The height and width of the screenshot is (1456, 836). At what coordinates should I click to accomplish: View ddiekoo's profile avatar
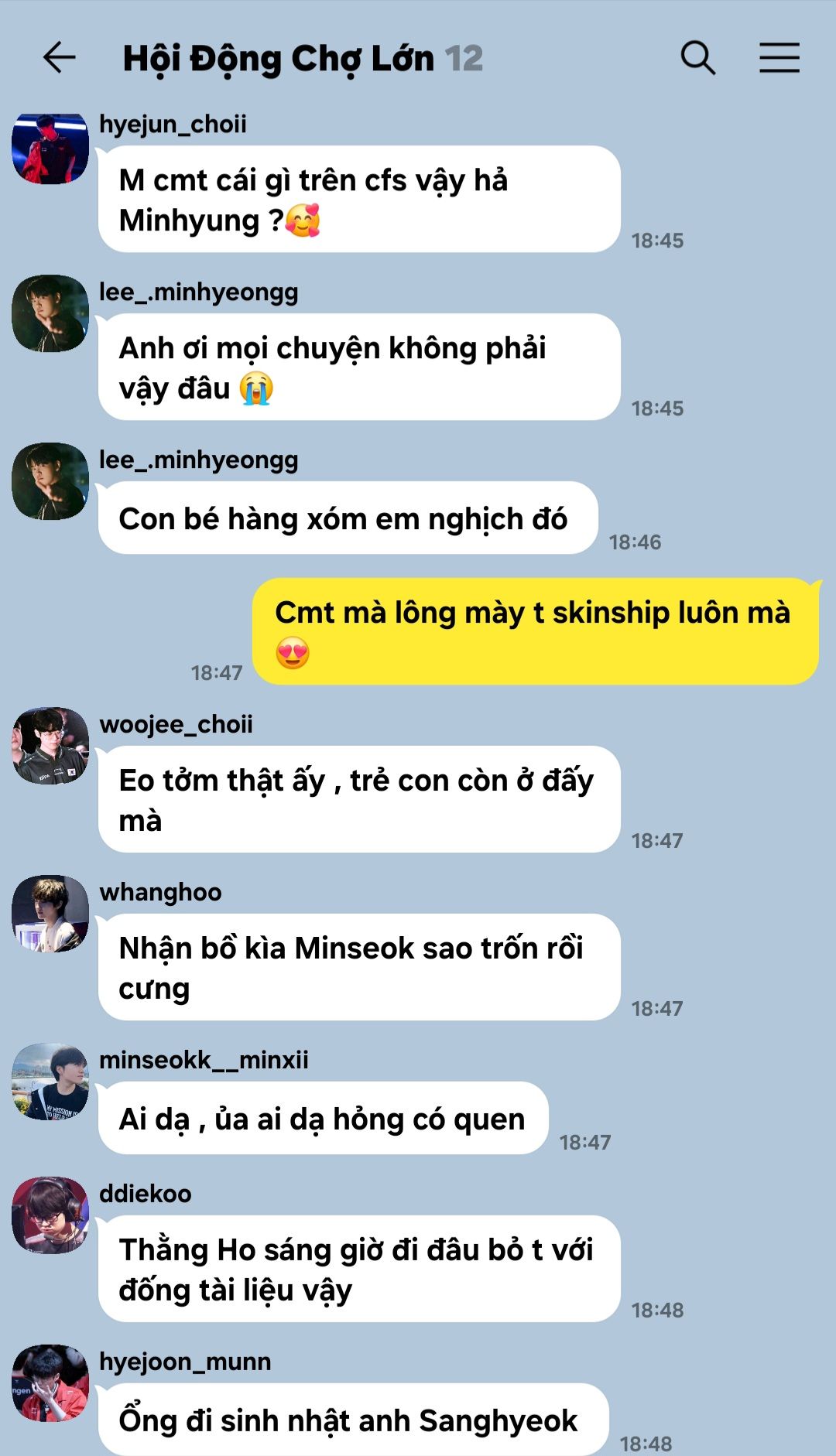pos(50,1215)
